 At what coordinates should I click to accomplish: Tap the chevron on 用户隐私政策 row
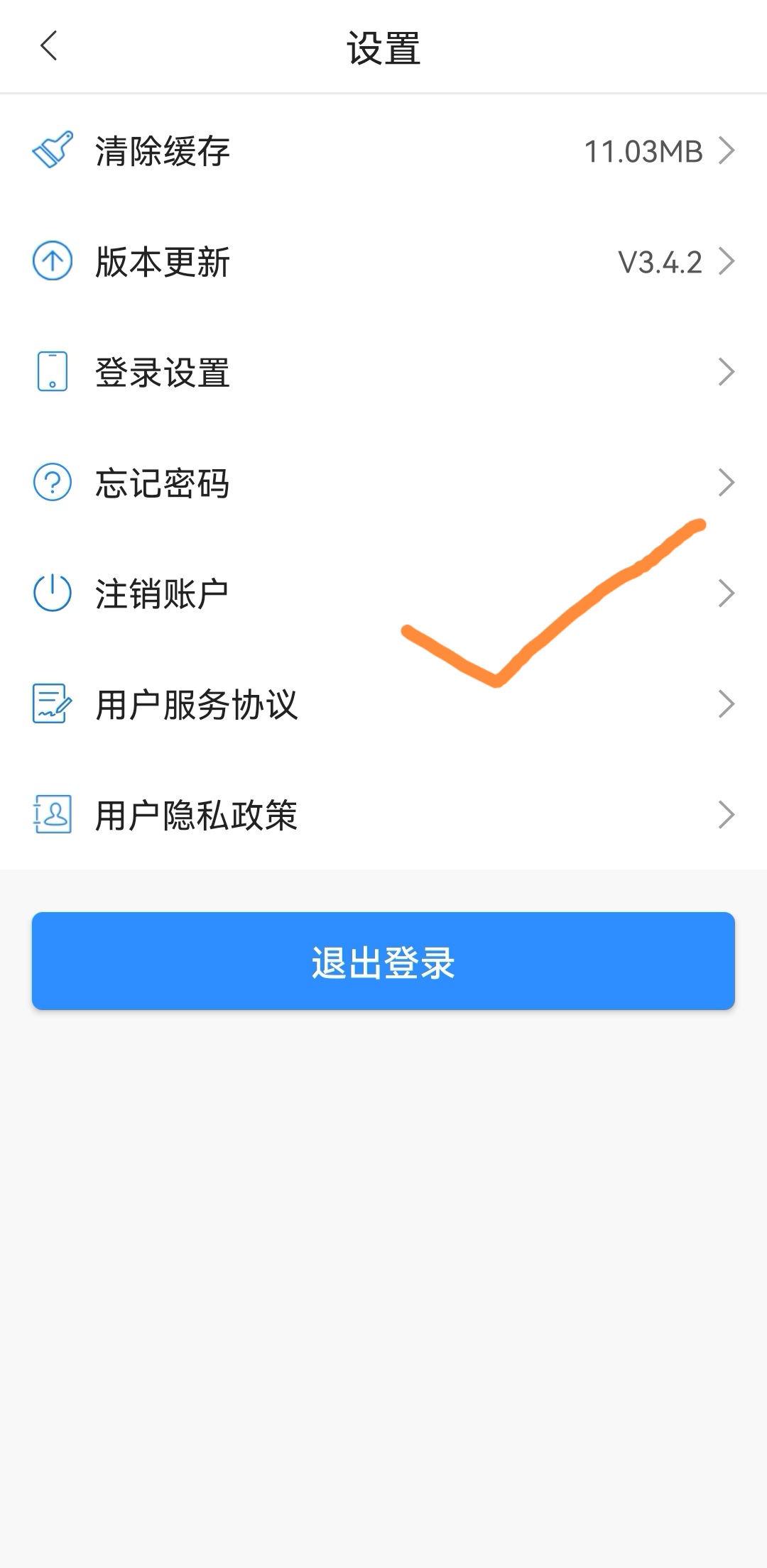[x=727, y=815]
